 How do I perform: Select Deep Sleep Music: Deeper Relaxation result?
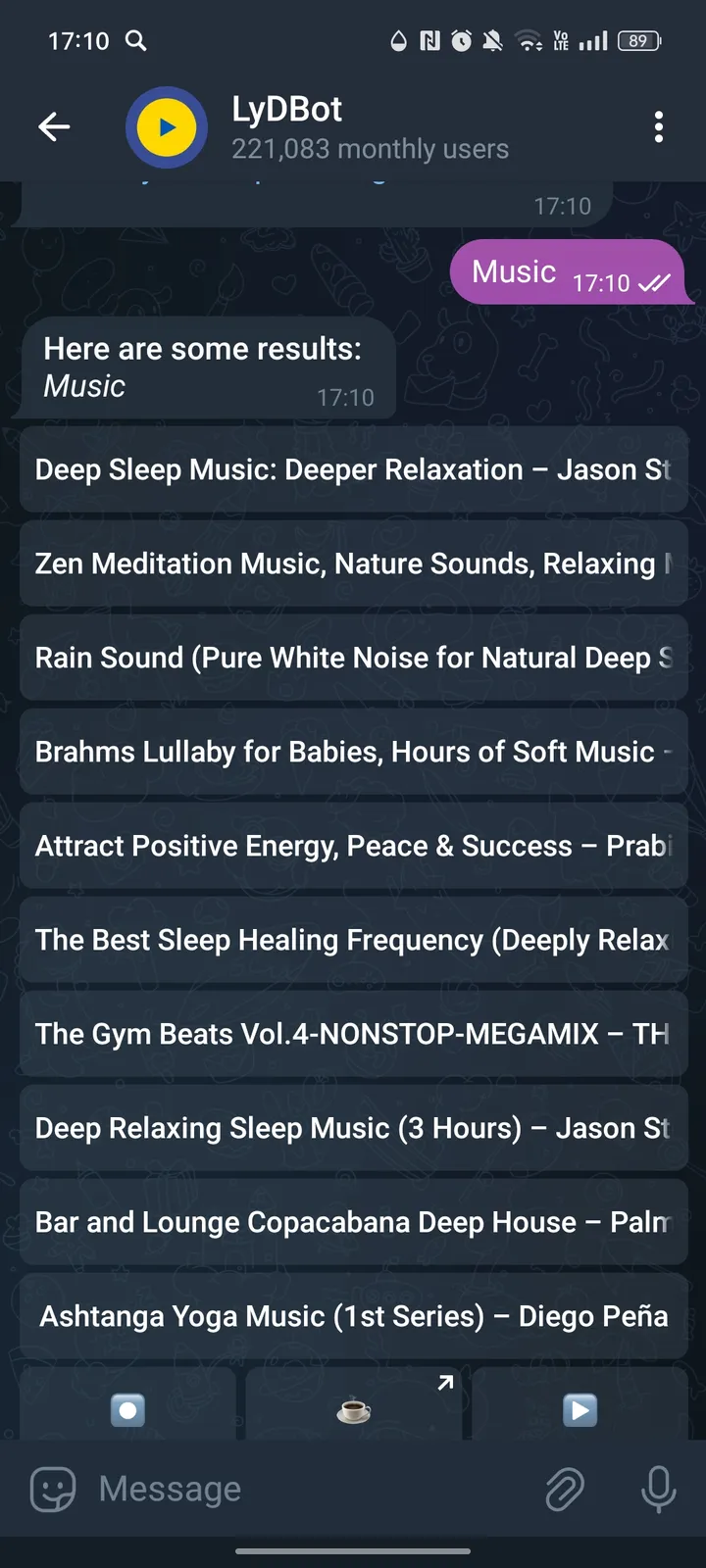coord(353,469)
